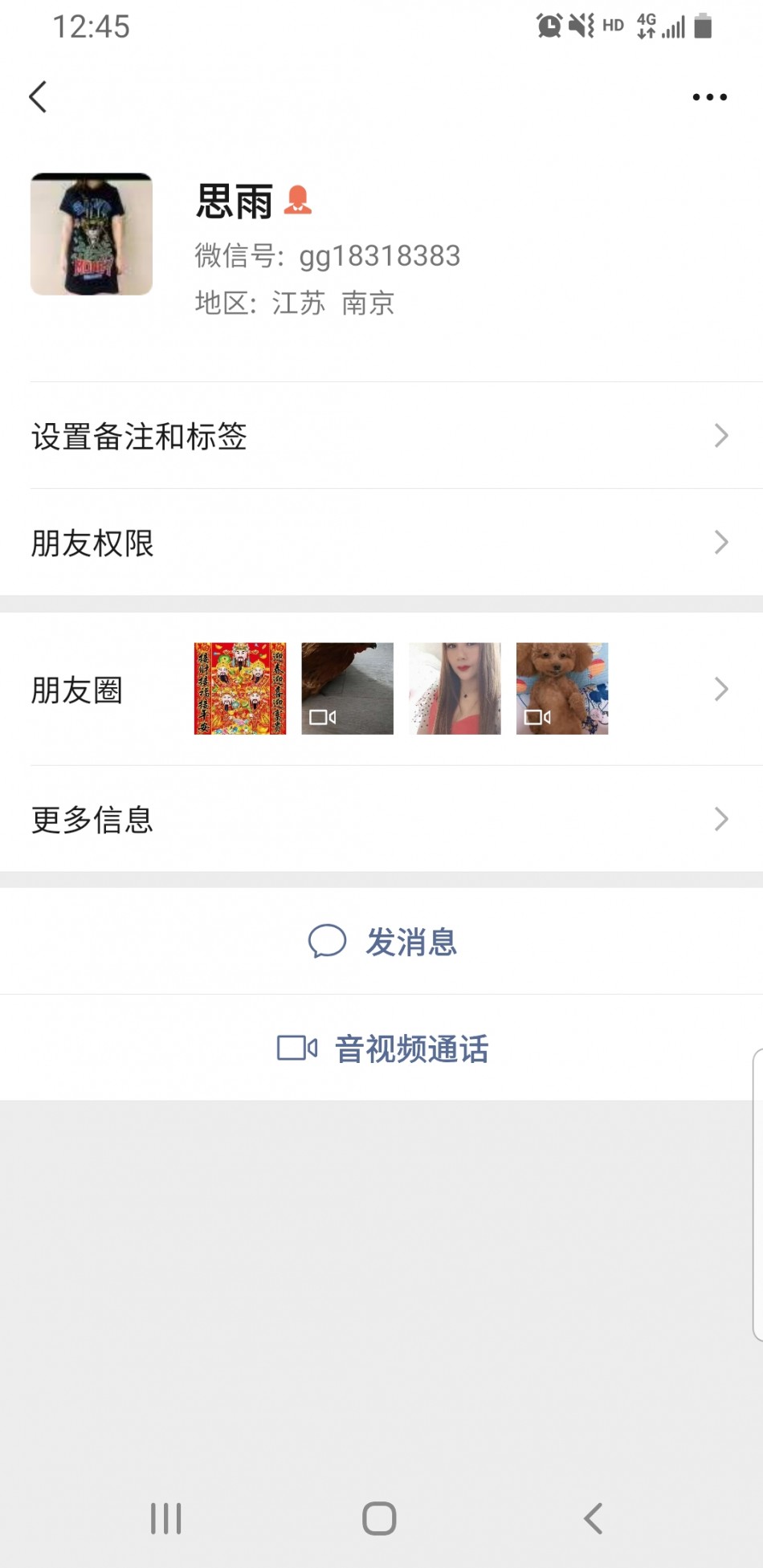Screen dimensions: 763x1568
Task: Tap the system home button
Action: [x=379, y=1518]
